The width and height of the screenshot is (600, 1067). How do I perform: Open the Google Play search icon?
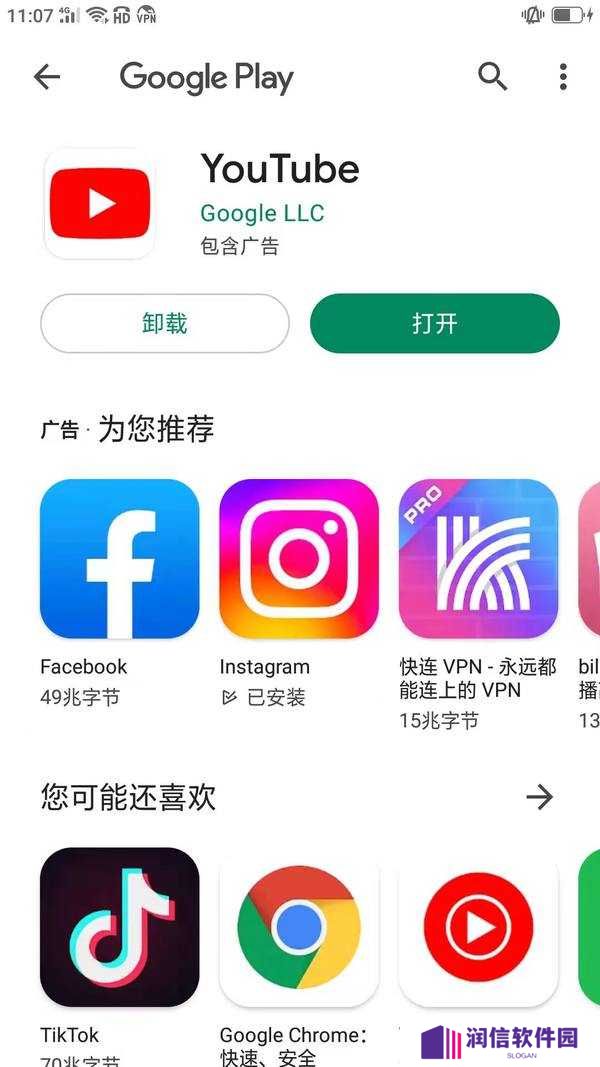tap(493, 77)
